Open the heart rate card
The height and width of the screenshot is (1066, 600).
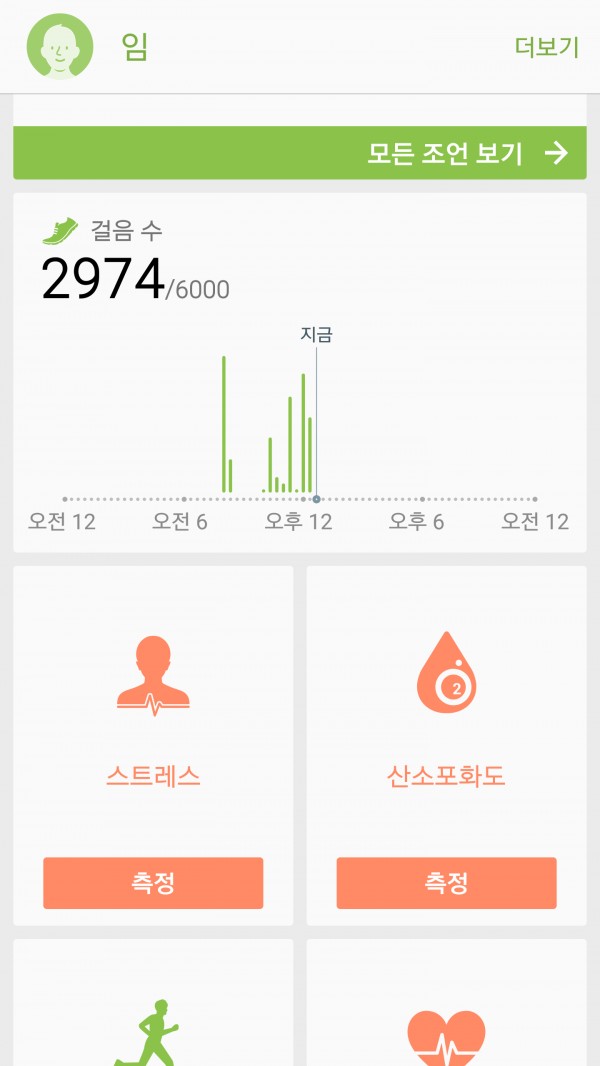(x=446, y=1003)
